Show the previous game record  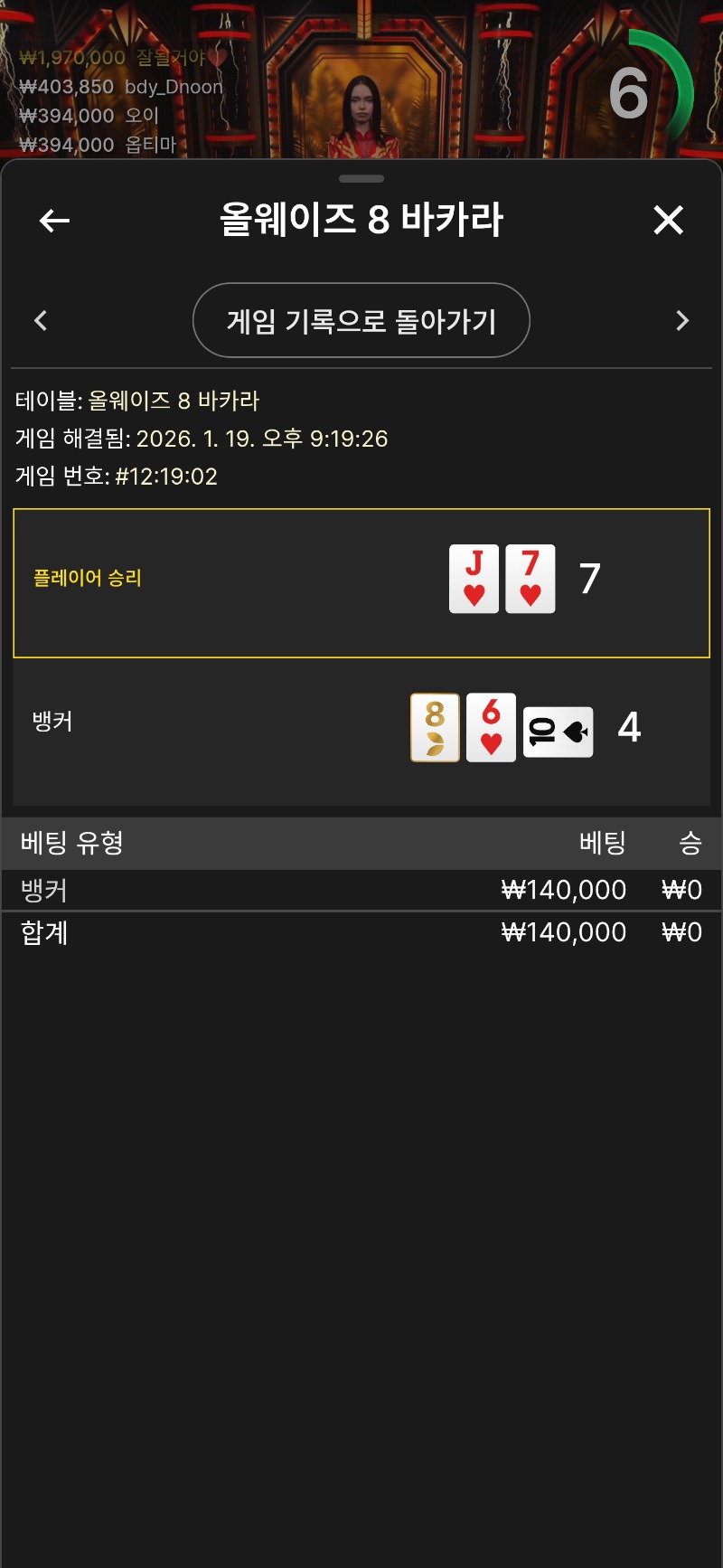(41, 320)
